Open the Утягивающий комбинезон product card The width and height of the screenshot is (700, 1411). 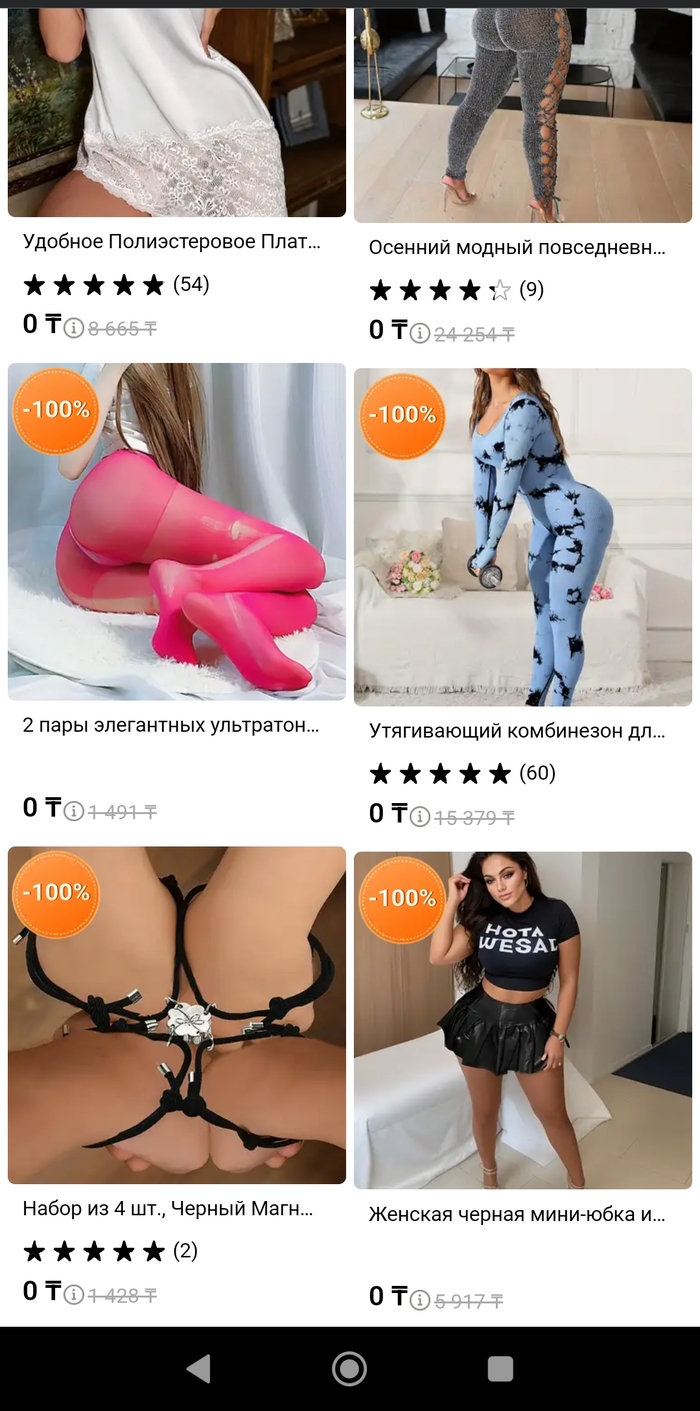pyautogui.click(x=522, y=537)
